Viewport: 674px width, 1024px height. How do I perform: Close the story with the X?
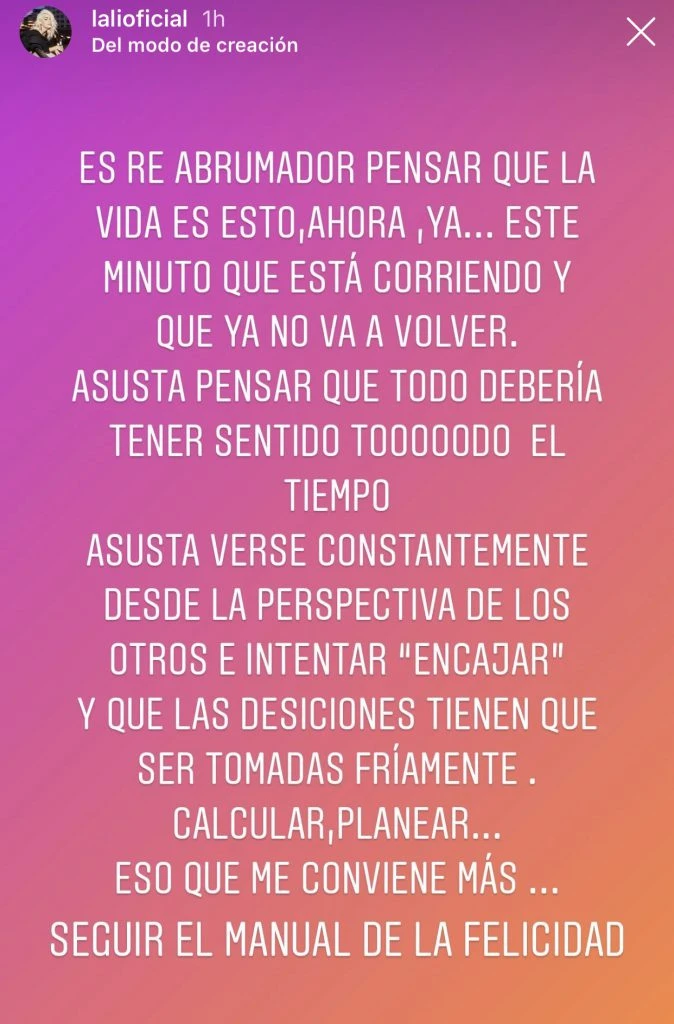click(x=640, y=32)
